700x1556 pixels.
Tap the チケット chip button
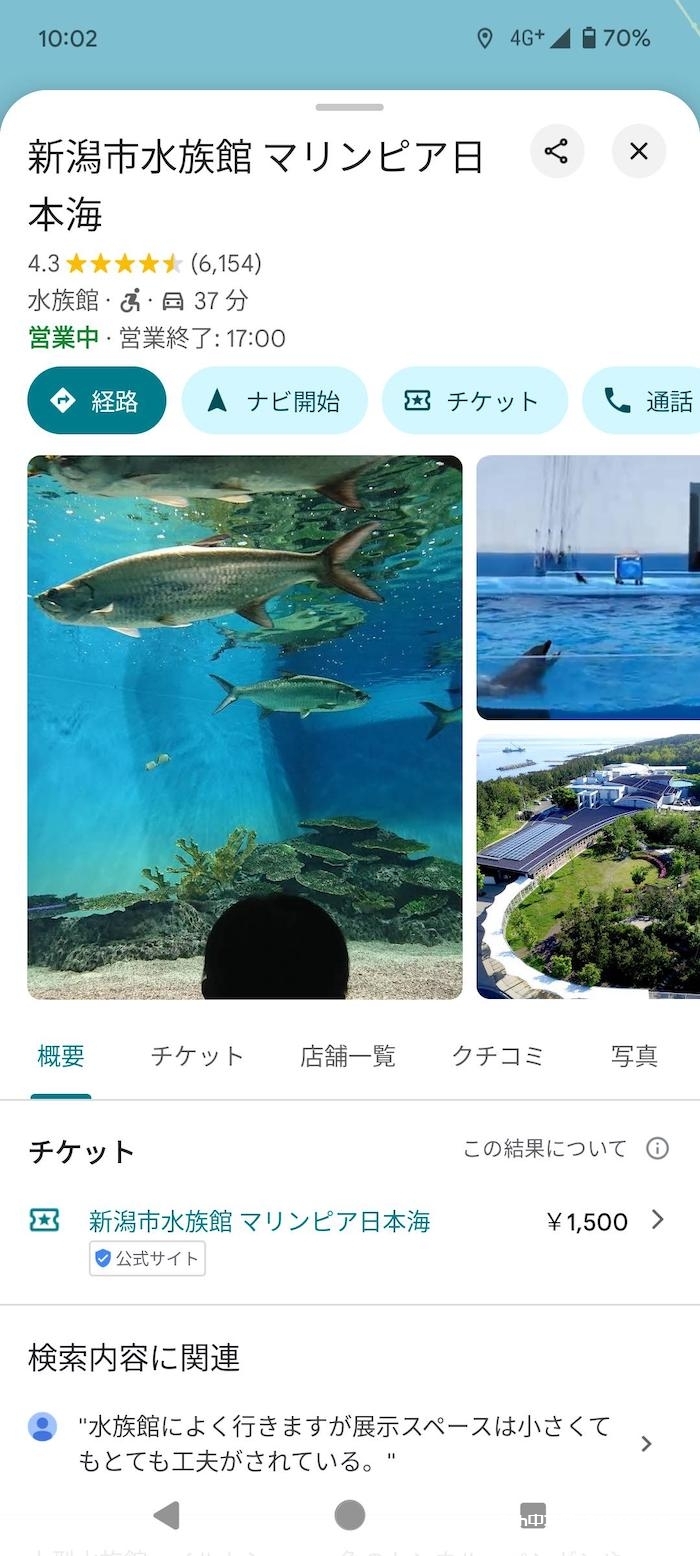point(474,401)
